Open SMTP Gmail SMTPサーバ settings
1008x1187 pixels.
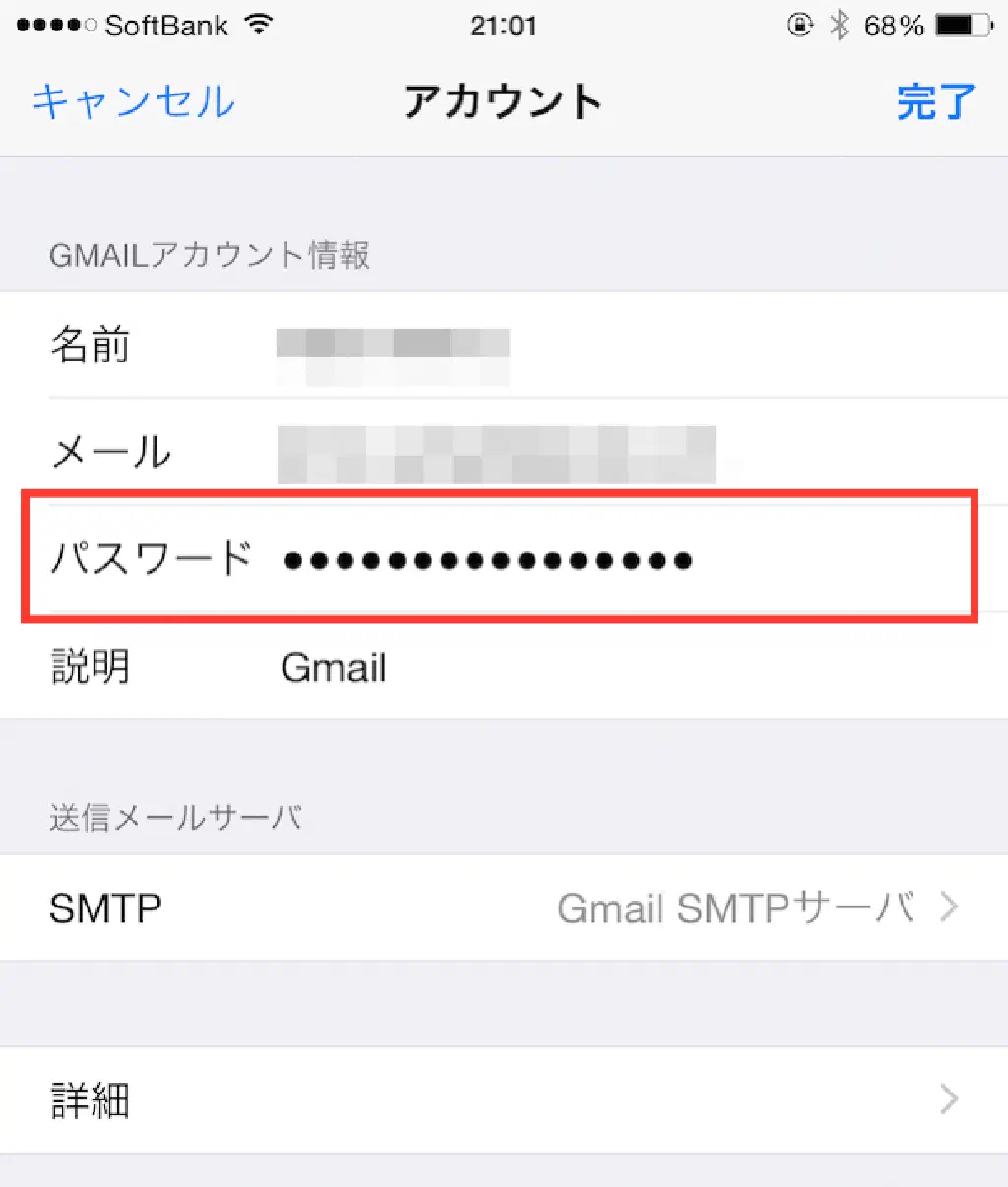click(x=504, y=907)
